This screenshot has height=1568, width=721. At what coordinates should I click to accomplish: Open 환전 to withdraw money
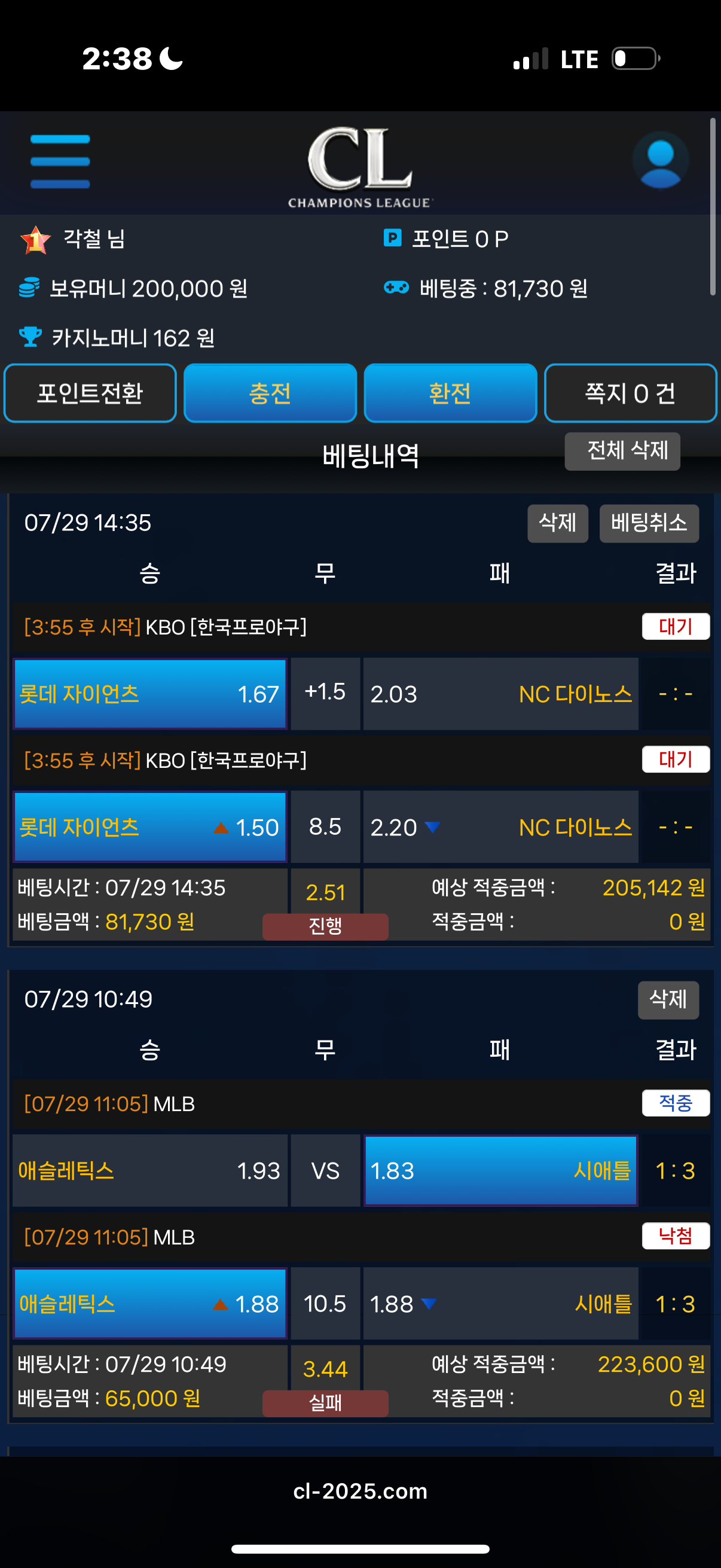(x=450, y=393)
